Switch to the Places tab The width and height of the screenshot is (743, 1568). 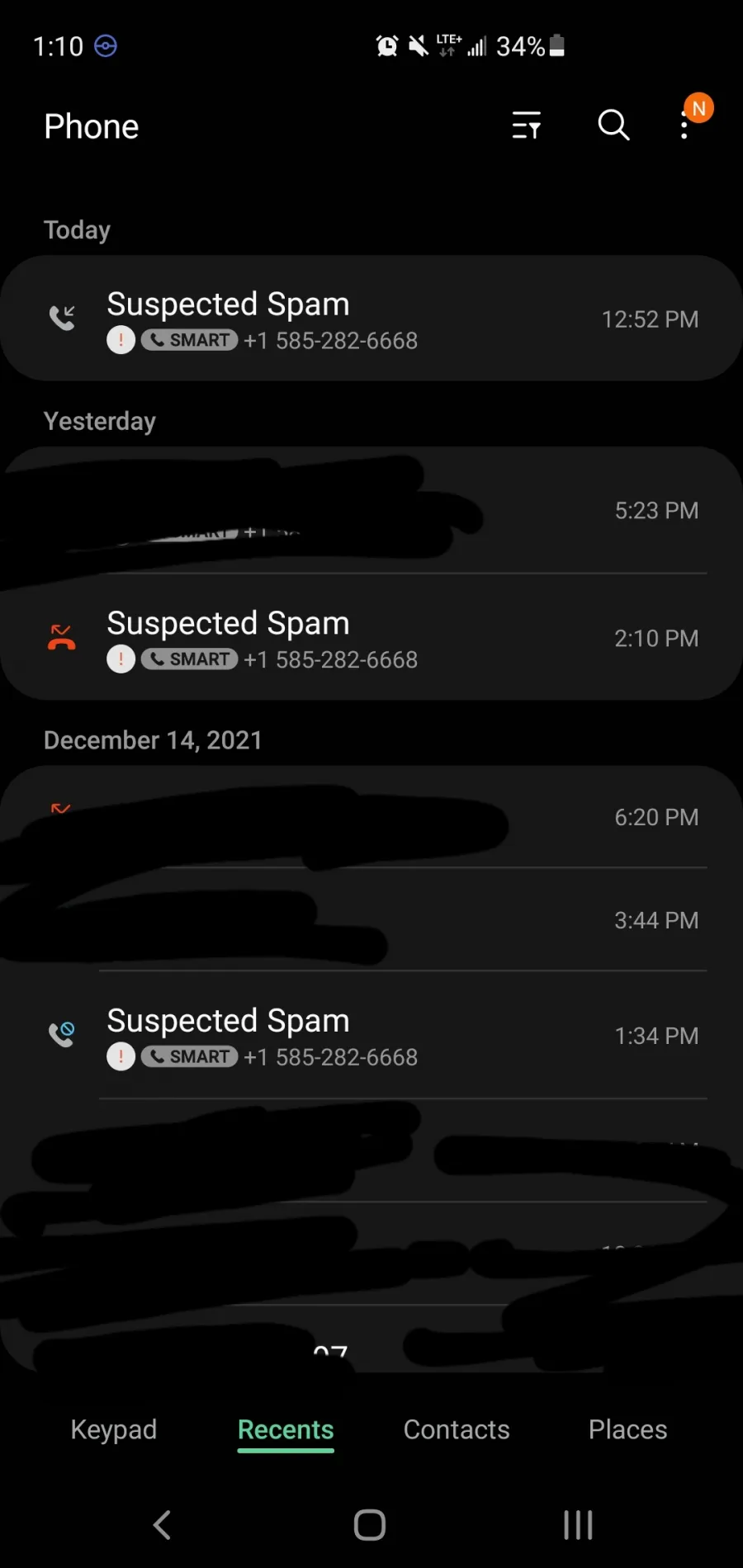[x=627, y=1429]
